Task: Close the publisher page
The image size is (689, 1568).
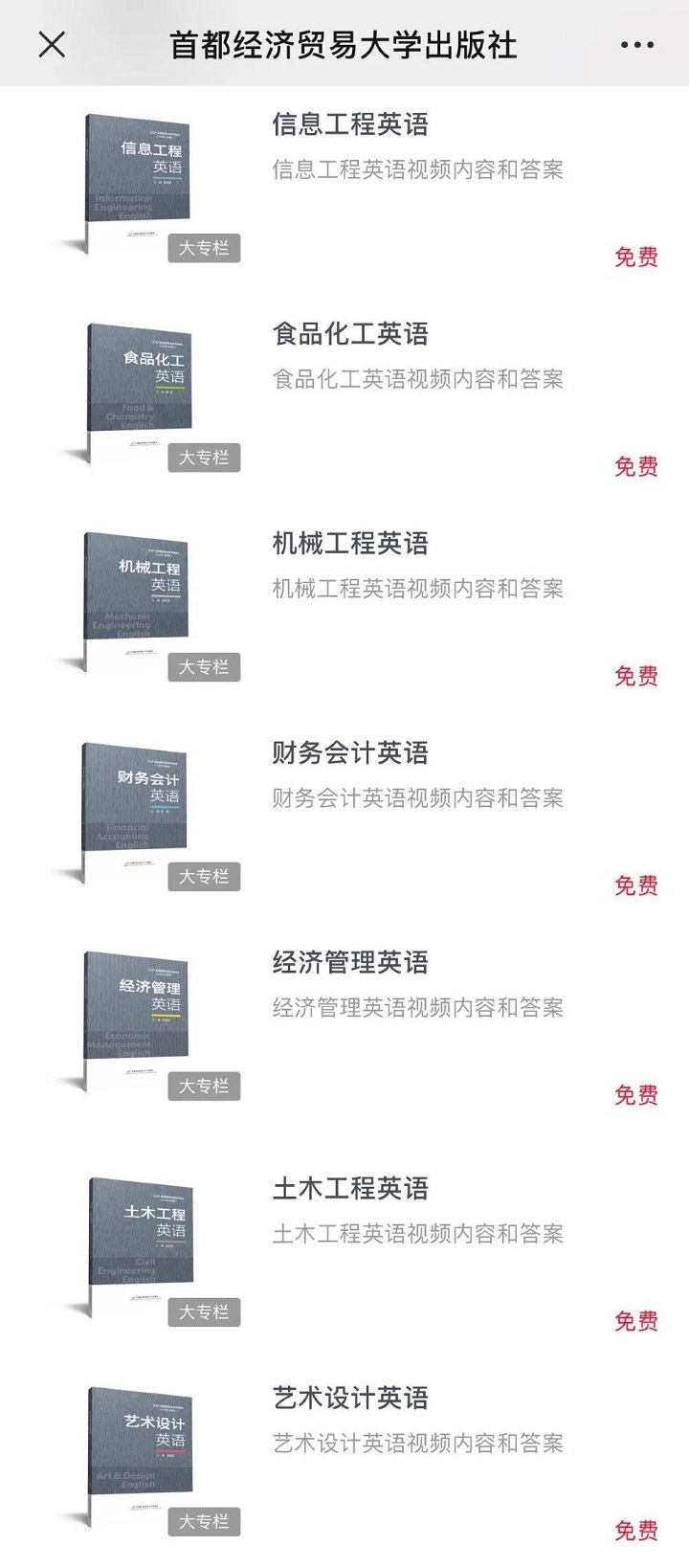Action: (52, 44)
